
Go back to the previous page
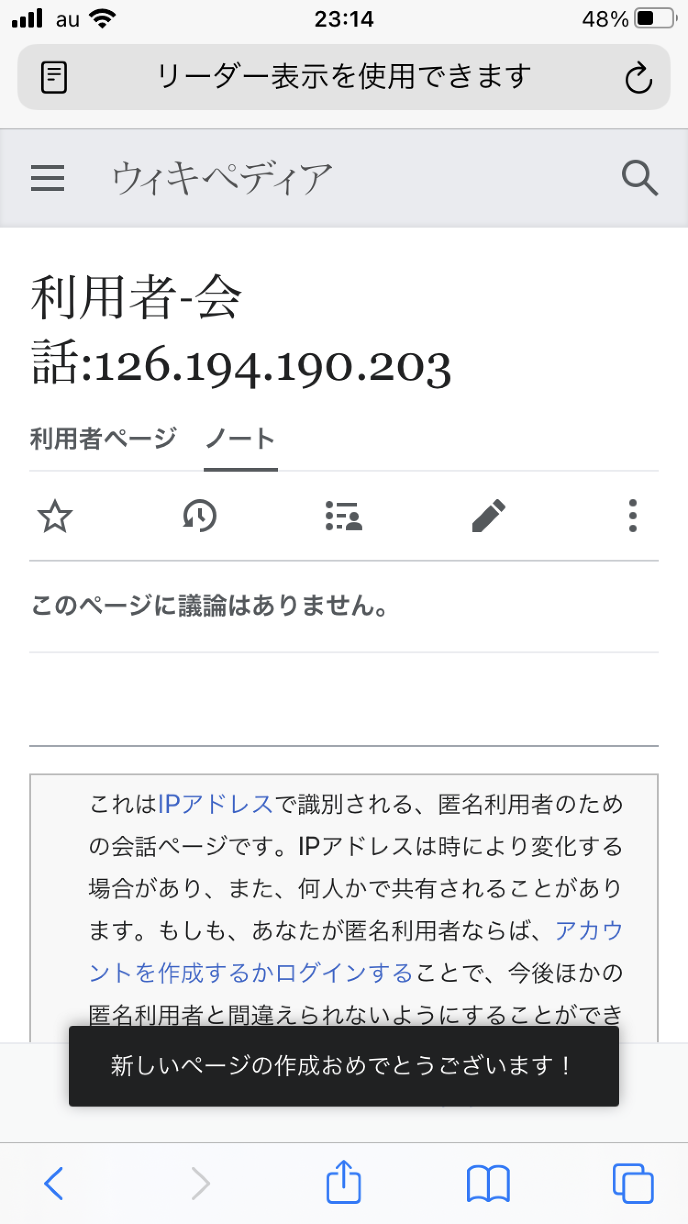coord(54,1184)
